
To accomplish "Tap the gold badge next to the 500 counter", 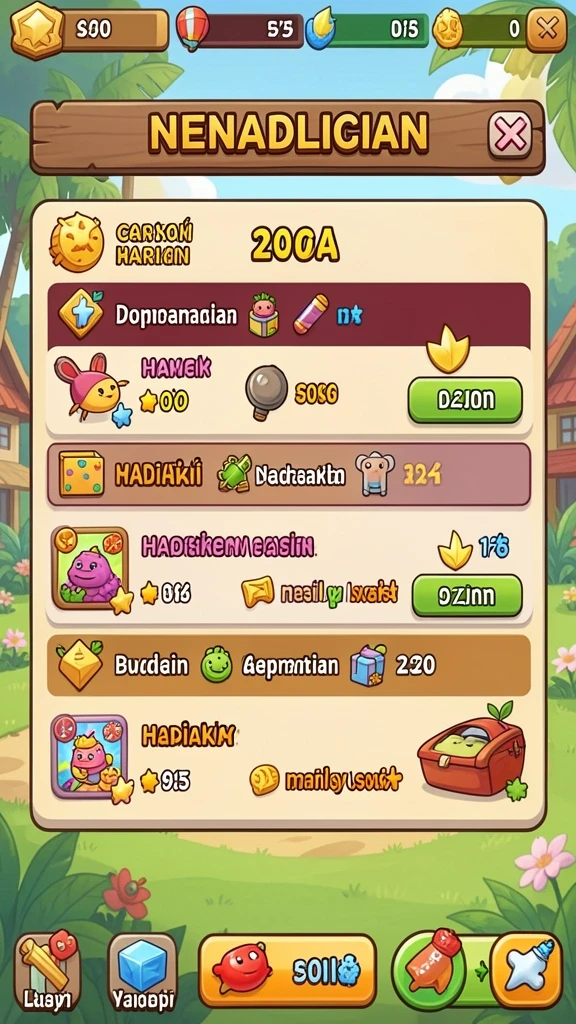I will pyautogui.click(x=37, y=29).
